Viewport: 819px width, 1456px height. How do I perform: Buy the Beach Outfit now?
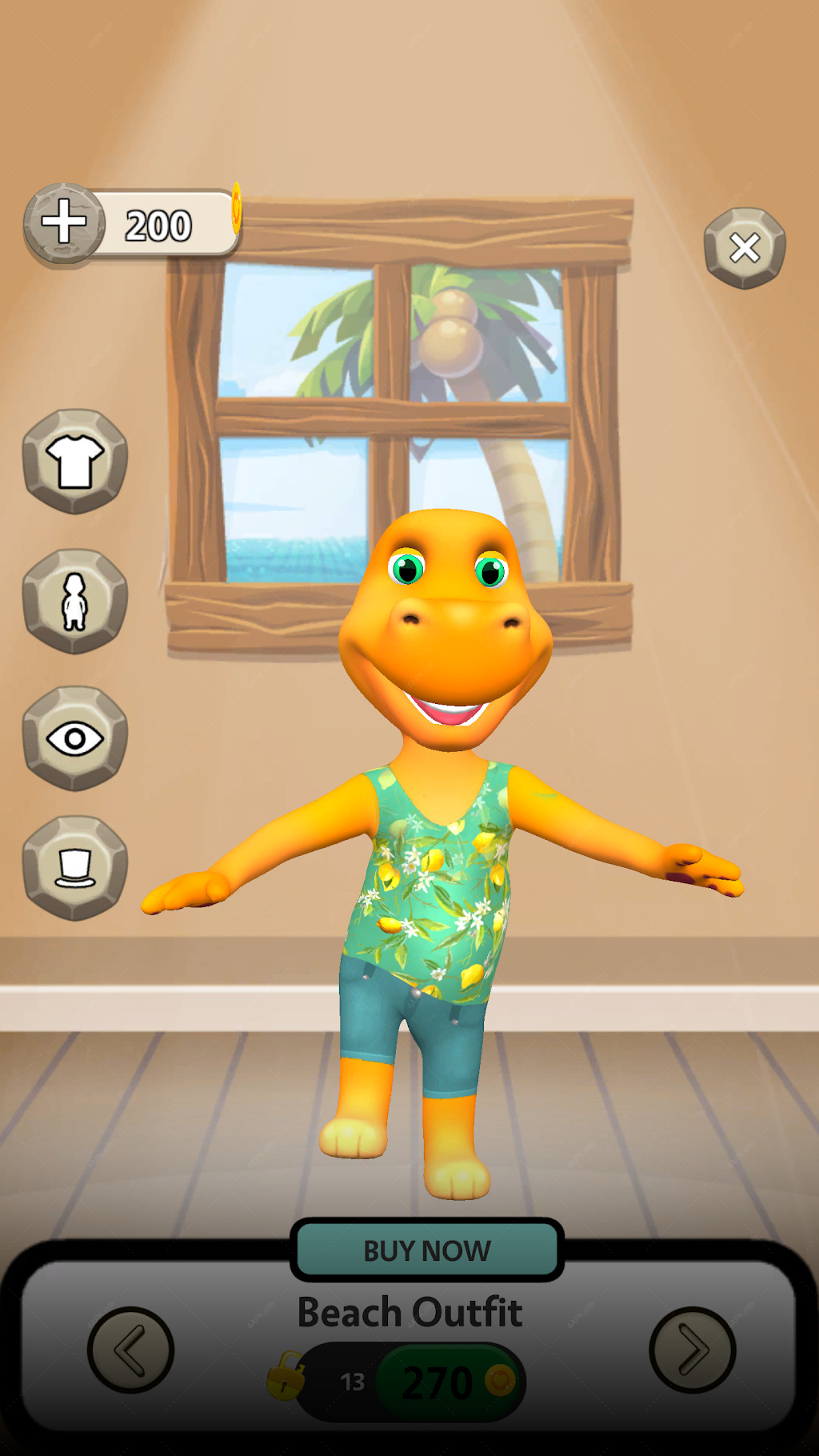click(x=427, y=1250)
